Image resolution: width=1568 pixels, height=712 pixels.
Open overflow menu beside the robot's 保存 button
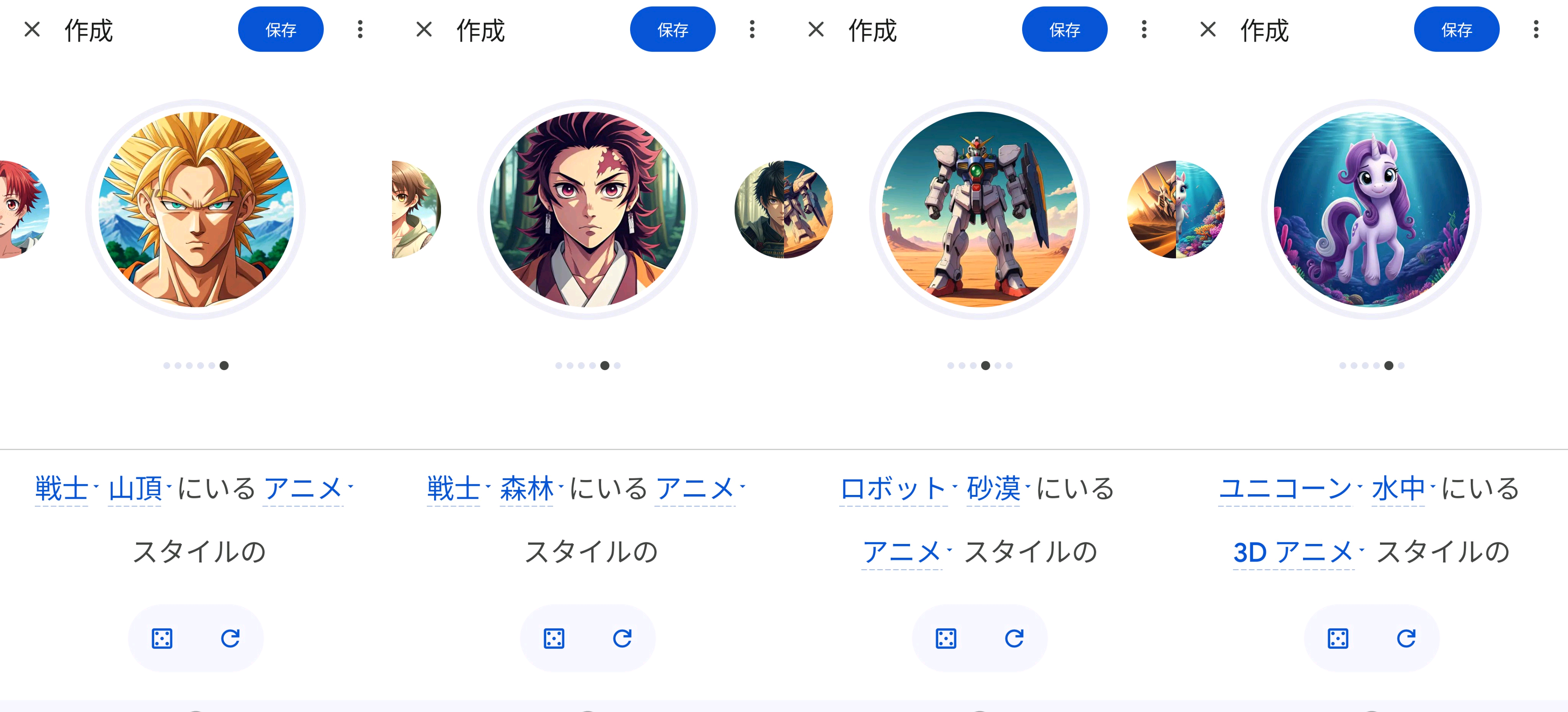(x=1144, y=29)
